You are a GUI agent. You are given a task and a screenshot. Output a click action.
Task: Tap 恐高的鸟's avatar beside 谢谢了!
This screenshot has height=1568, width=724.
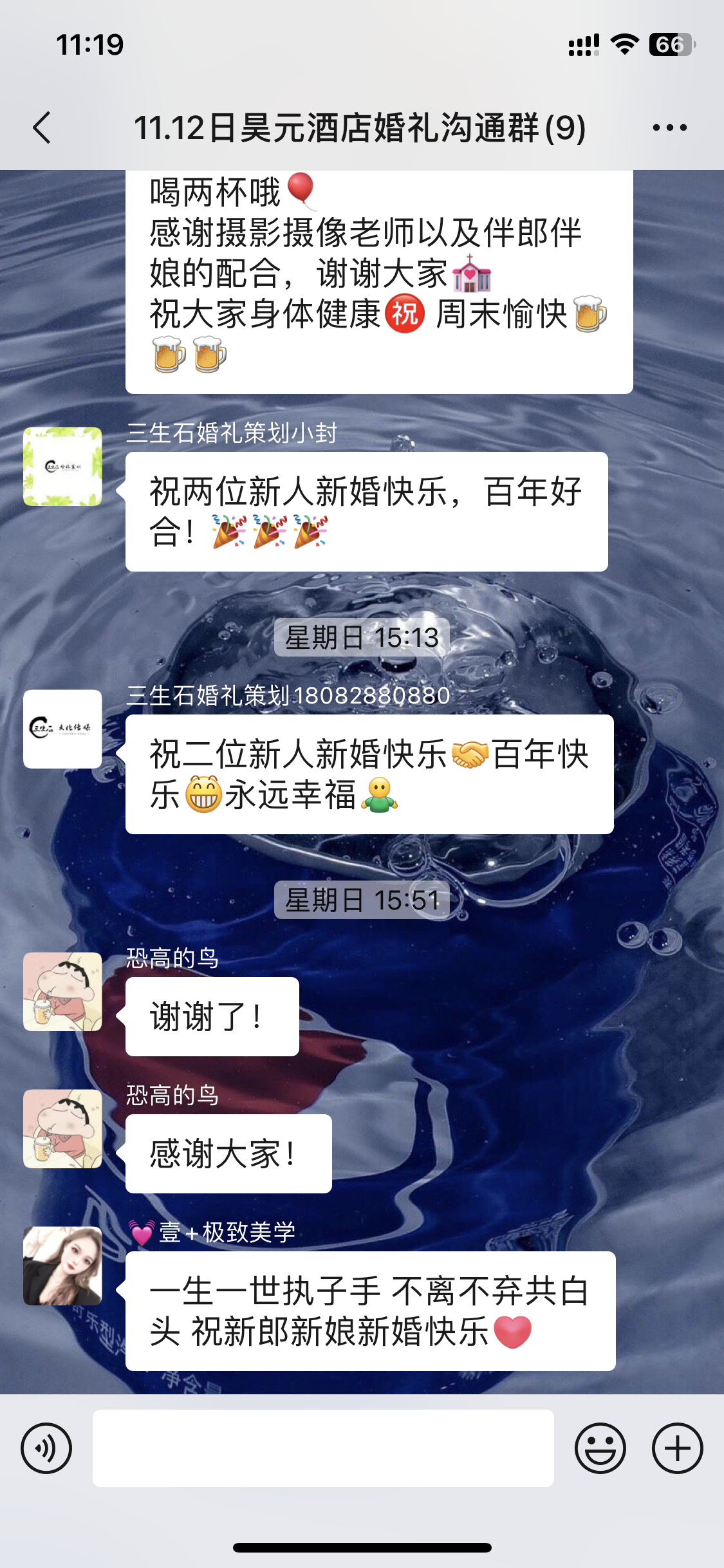(x=62, y=992)
